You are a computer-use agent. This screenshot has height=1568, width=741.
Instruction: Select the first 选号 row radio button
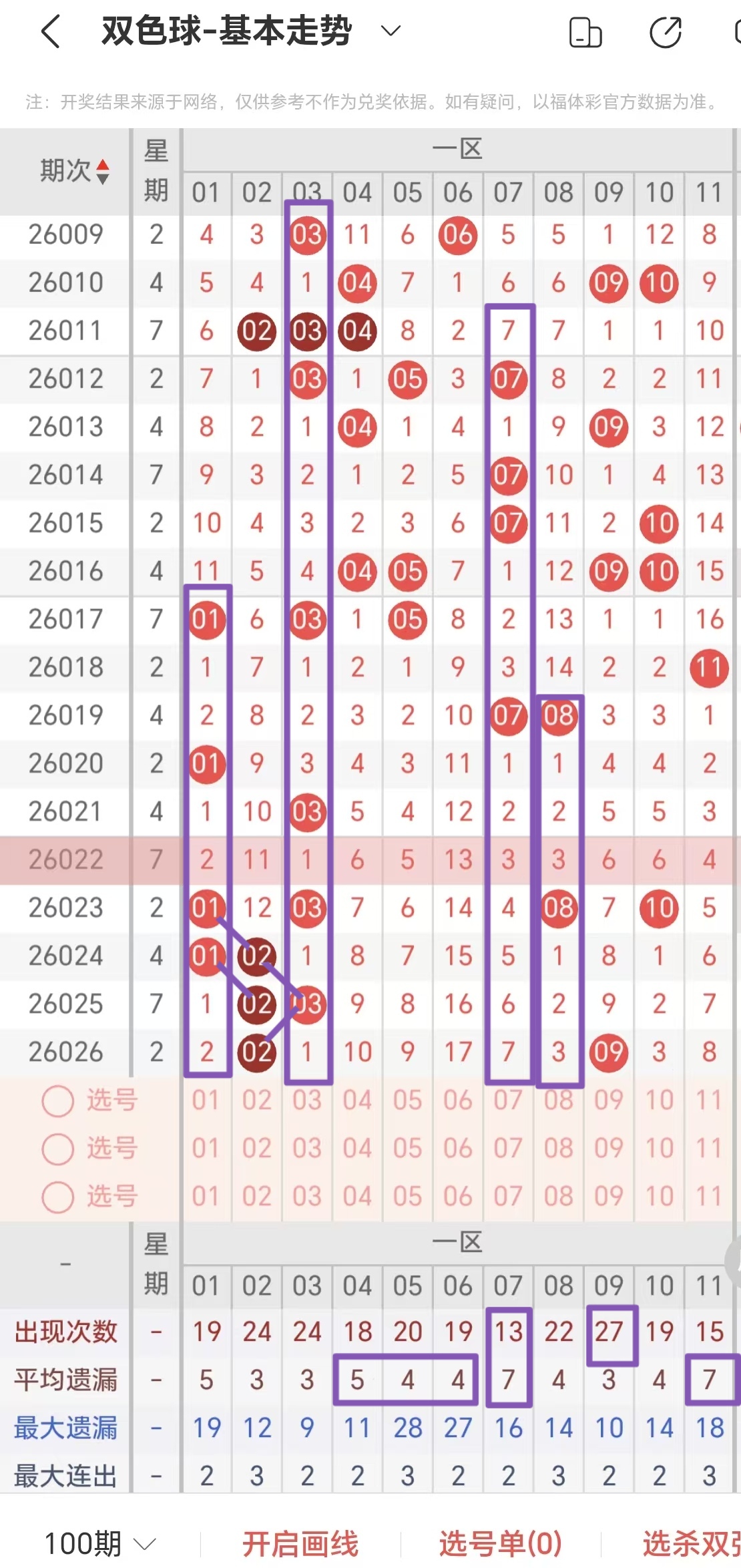pyautogui.click(x=58, y=1101)
